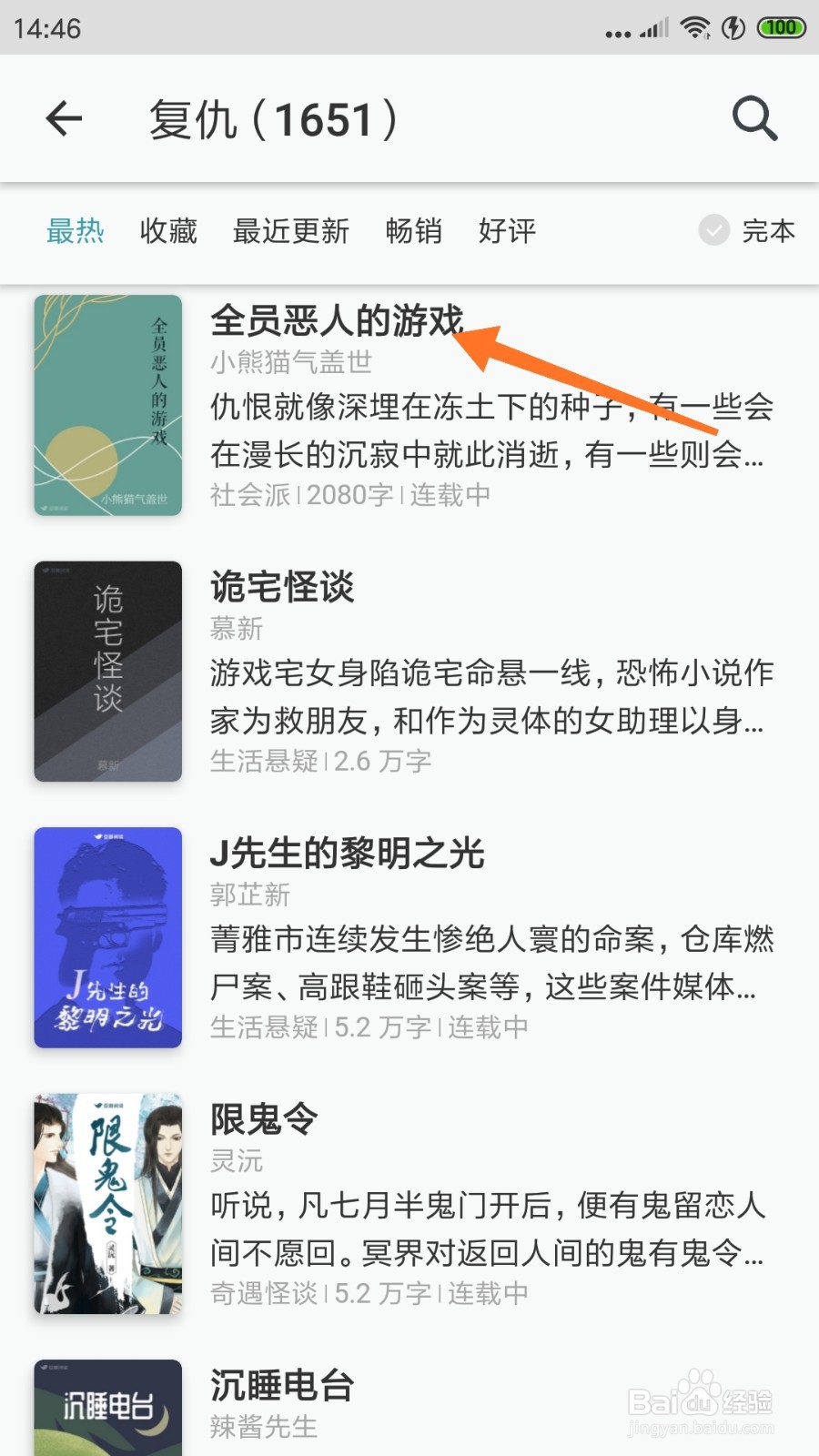The height and width of the screenshot is (1456, 819).
Task: Open the book 全员恶人的游戏
Action: click(336, 320)
